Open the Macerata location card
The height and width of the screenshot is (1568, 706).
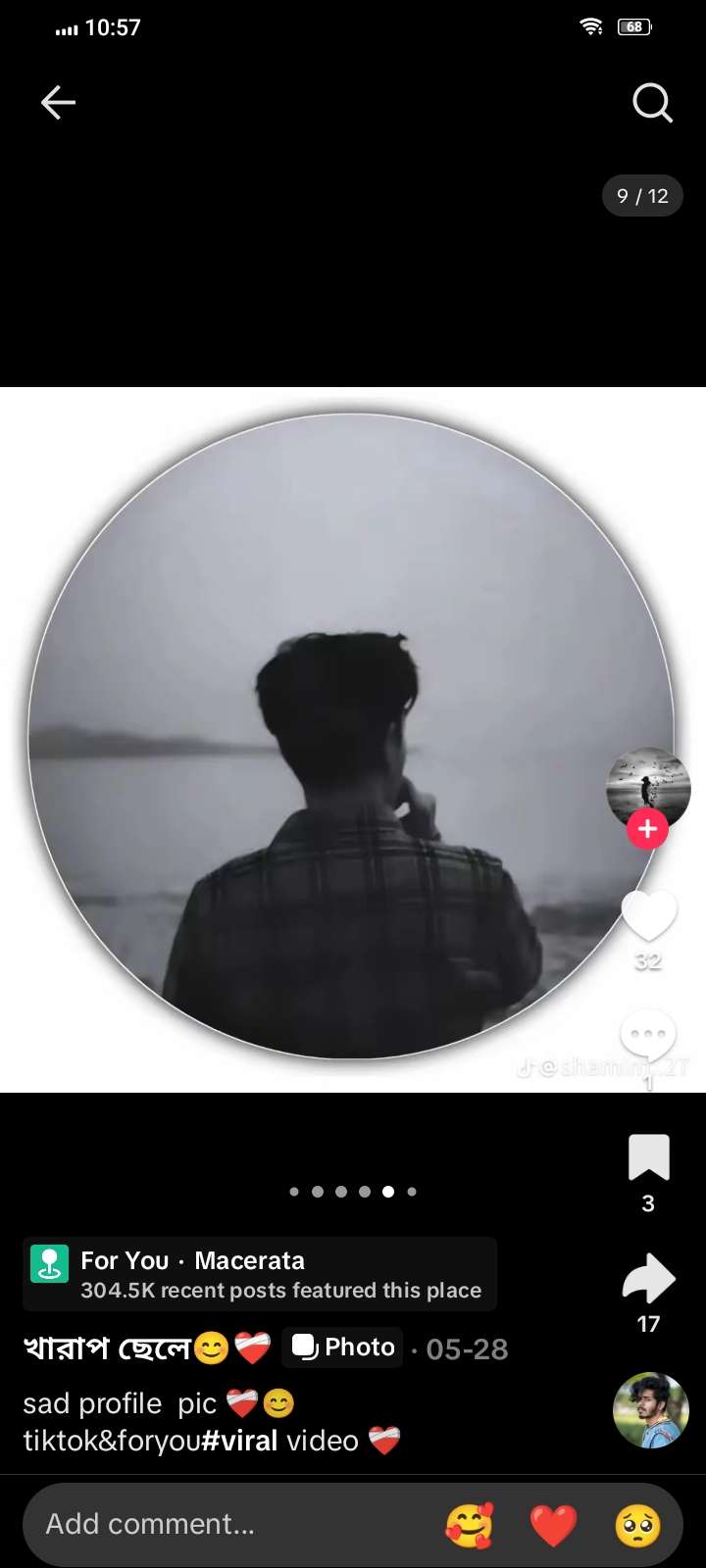pyautogui.click(x=260, y=1275)
